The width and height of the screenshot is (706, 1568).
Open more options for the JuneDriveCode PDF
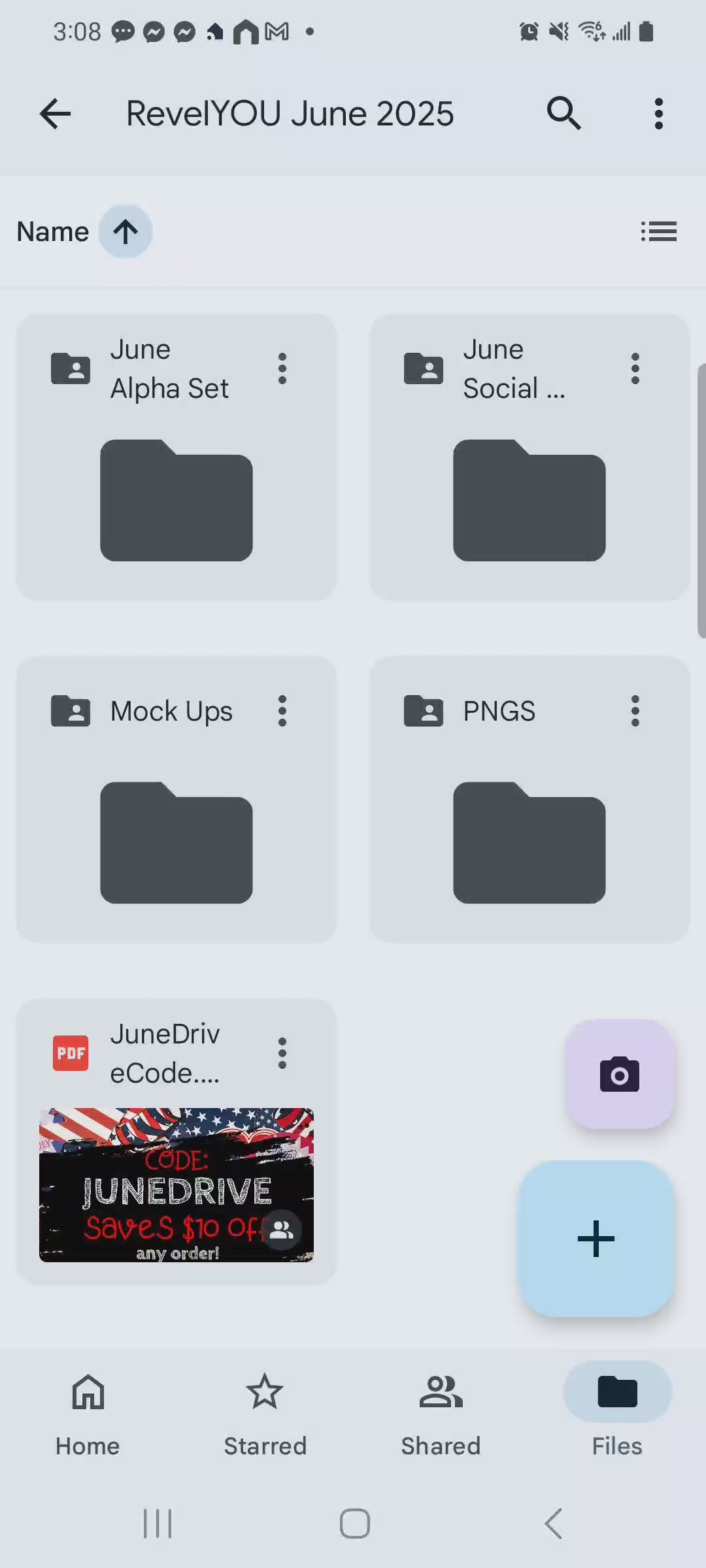(282, 1053)
